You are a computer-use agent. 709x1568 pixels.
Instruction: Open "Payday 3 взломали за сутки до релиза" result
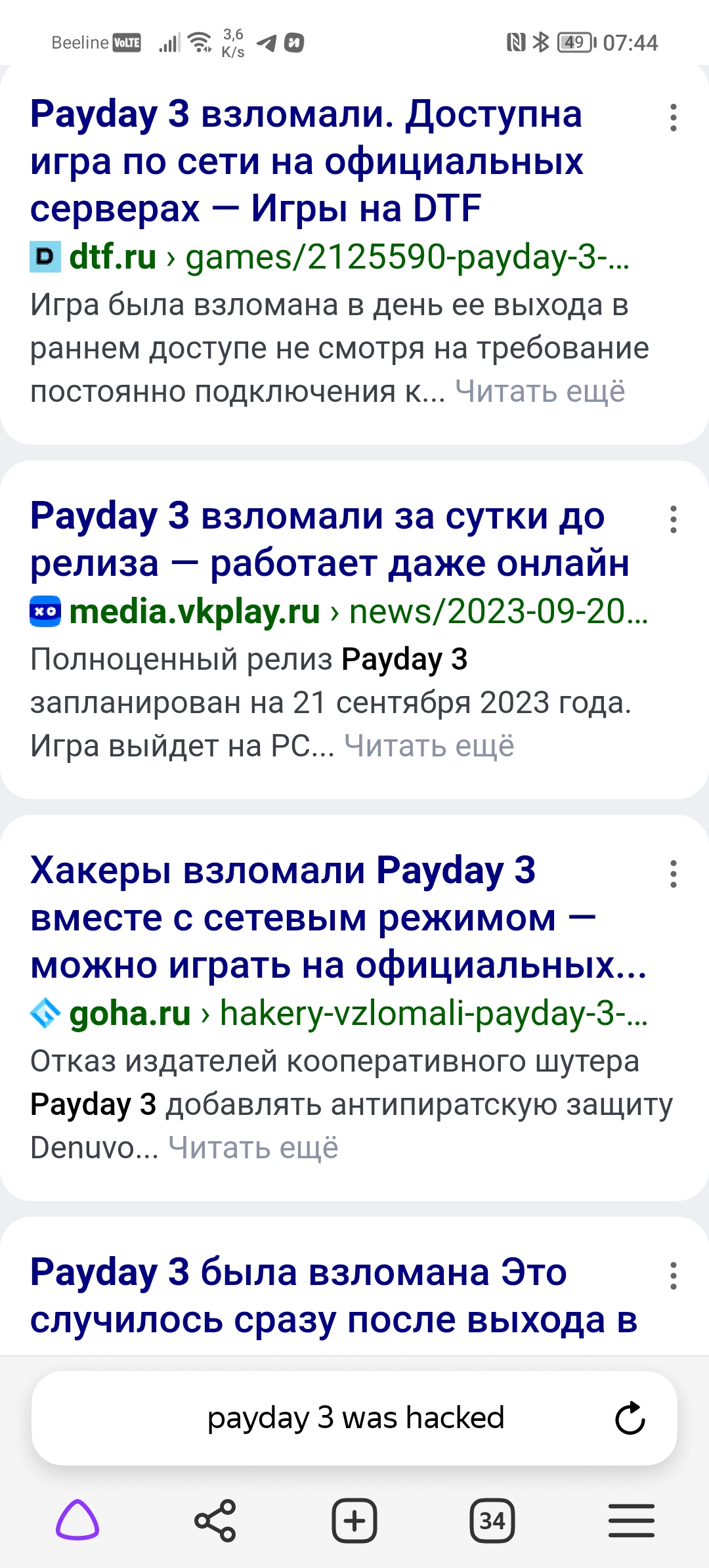330,539
